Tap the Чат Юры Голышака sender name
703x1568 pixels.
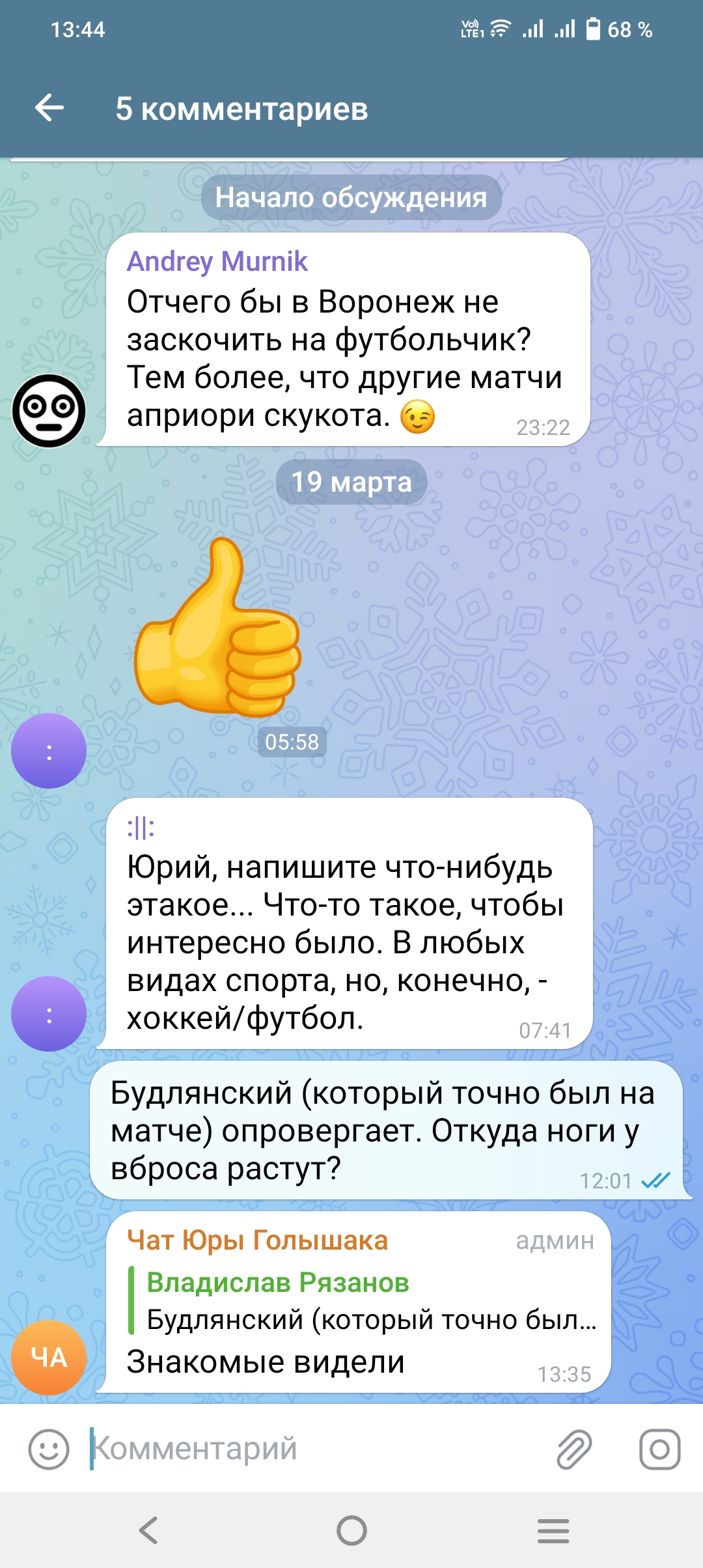click(257, 1240)
